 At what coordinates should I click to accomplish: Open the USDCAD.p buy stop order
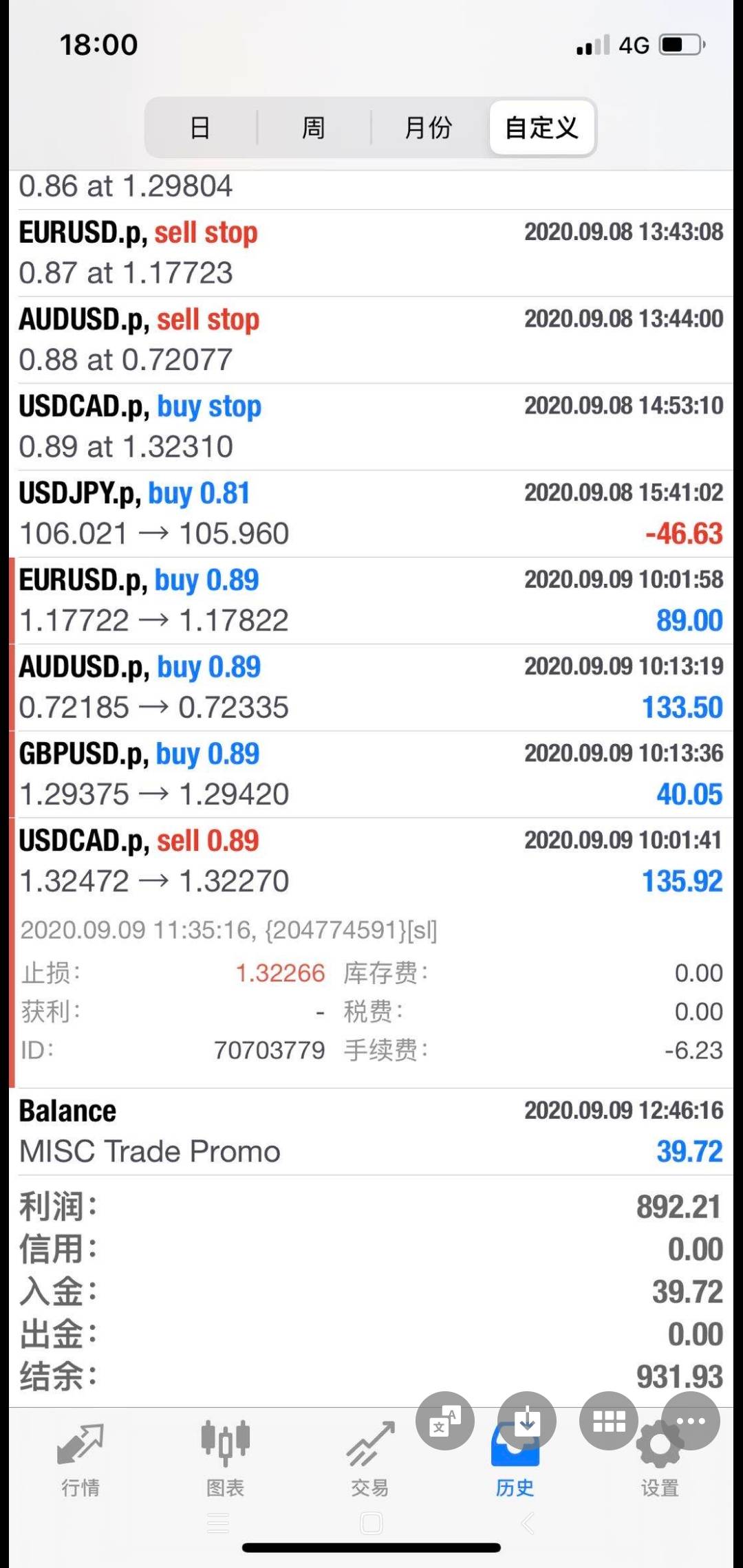371,427
